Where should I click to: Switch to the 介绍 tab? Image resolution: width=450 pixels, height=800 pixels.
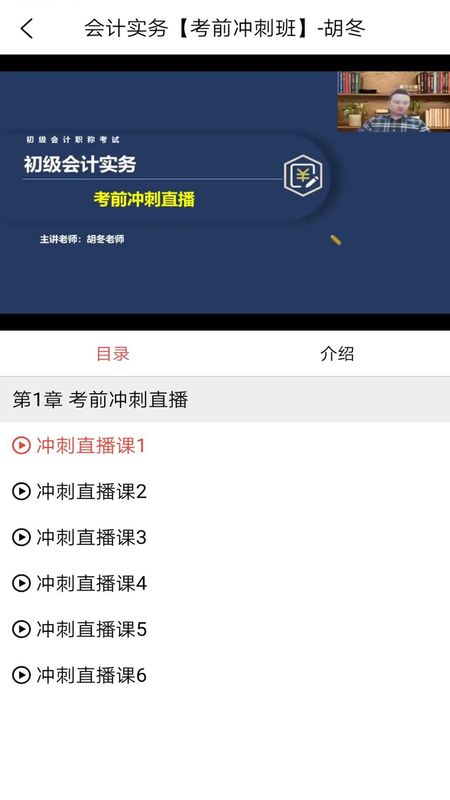coord(337,354)
